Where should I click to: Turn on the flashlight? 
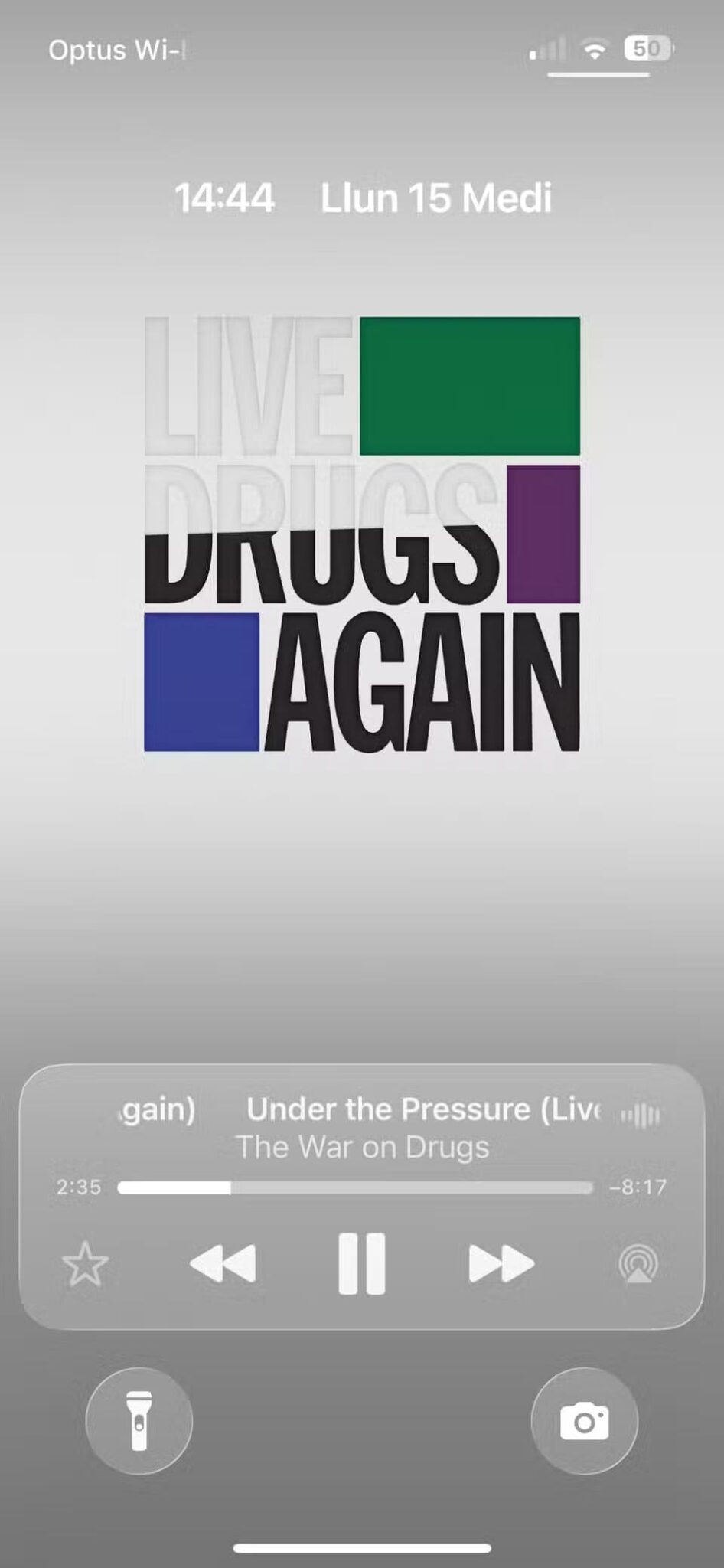point(139,1420)
